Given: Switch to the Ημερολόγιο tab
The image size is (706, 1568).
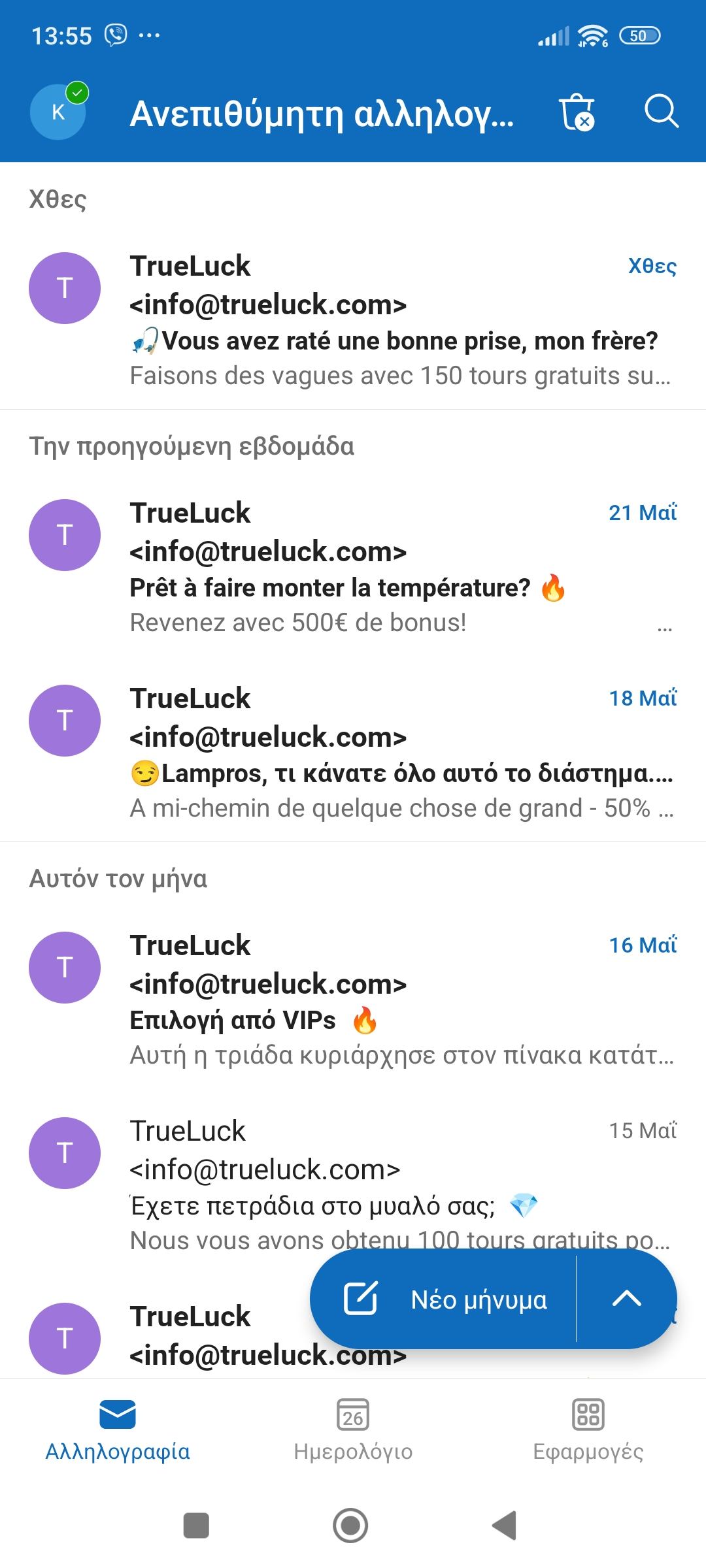Looking at the screenshot, I should click(x=353, y=1431).
